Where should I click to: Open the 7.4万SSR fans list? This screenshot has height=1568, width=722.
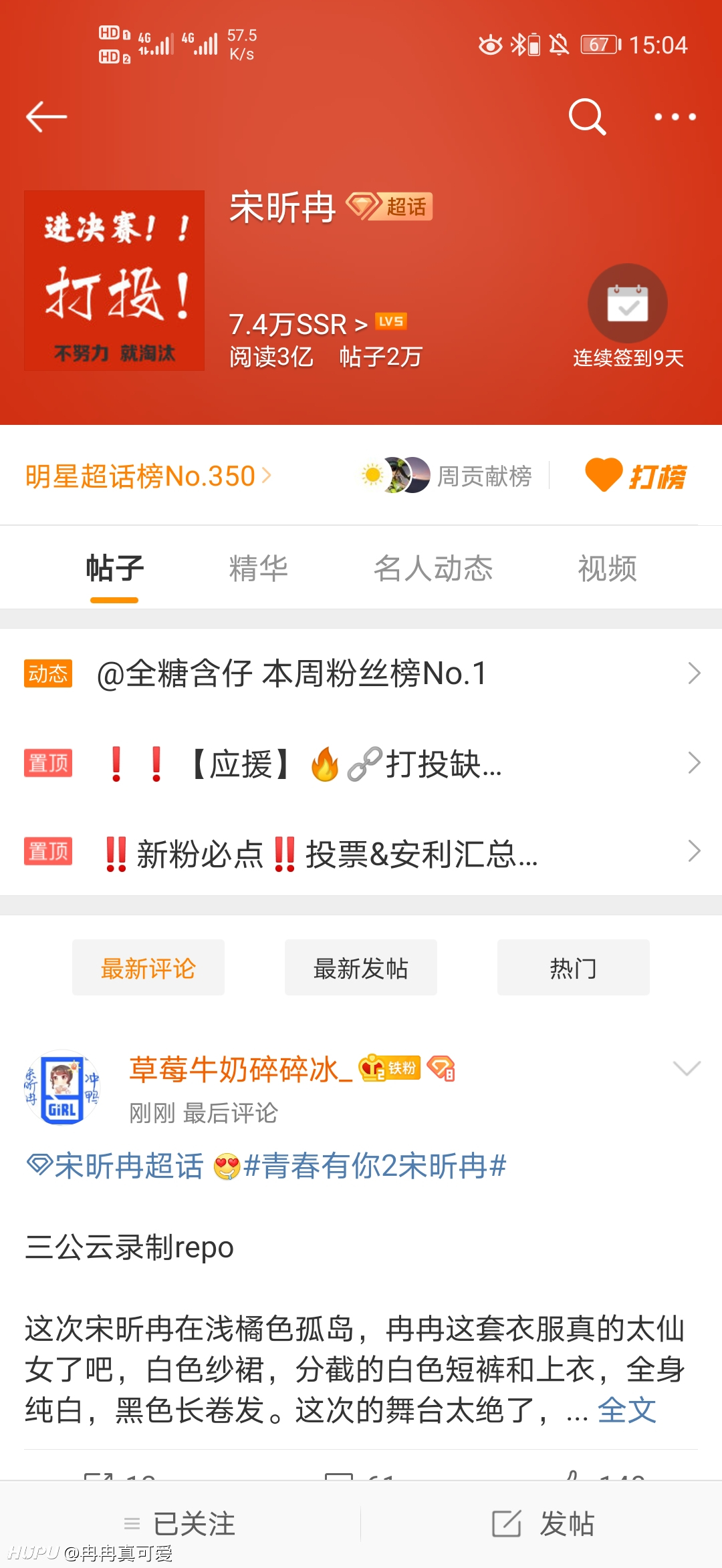pyautogui.click(x=298, y=325)
